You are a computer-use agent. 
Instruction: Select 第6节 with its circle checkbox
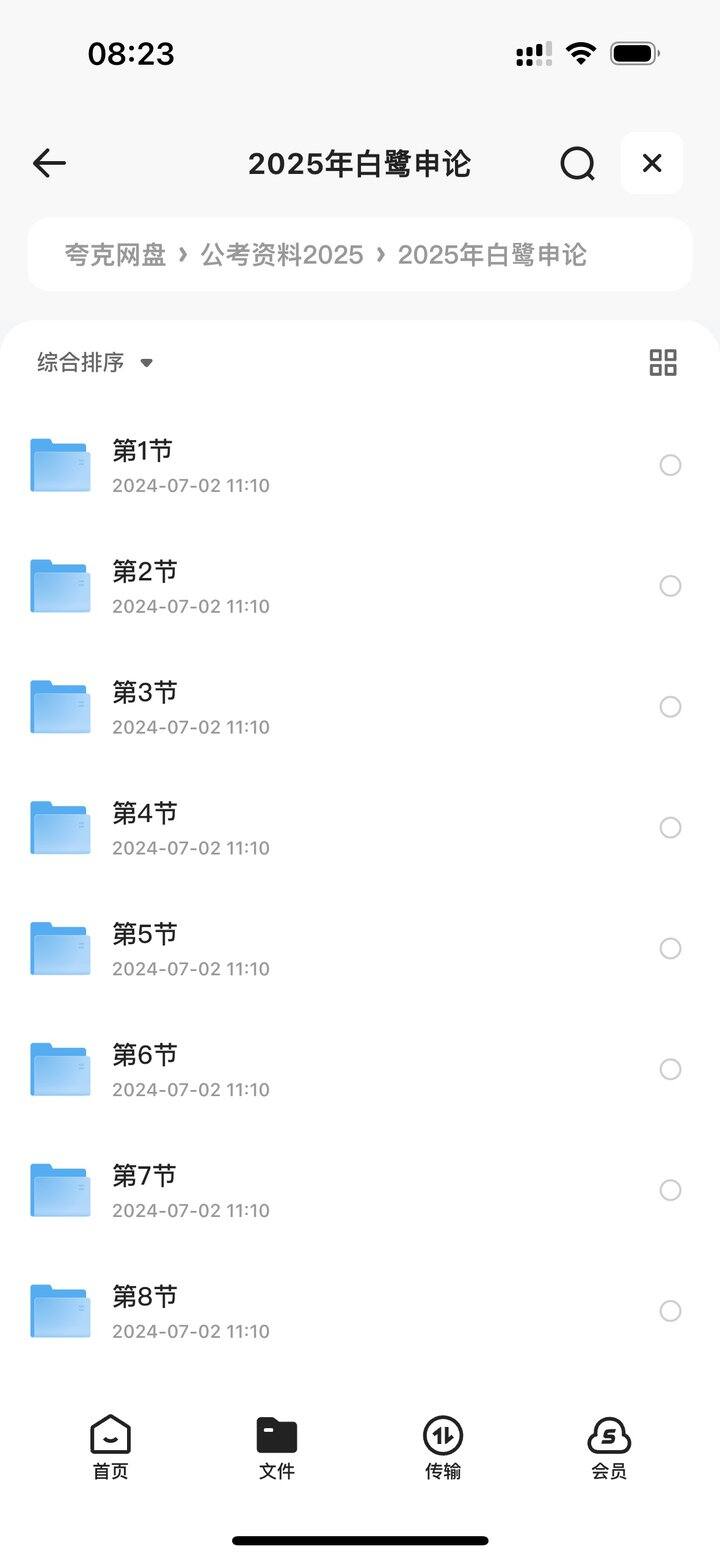[x=670, y=1069]
